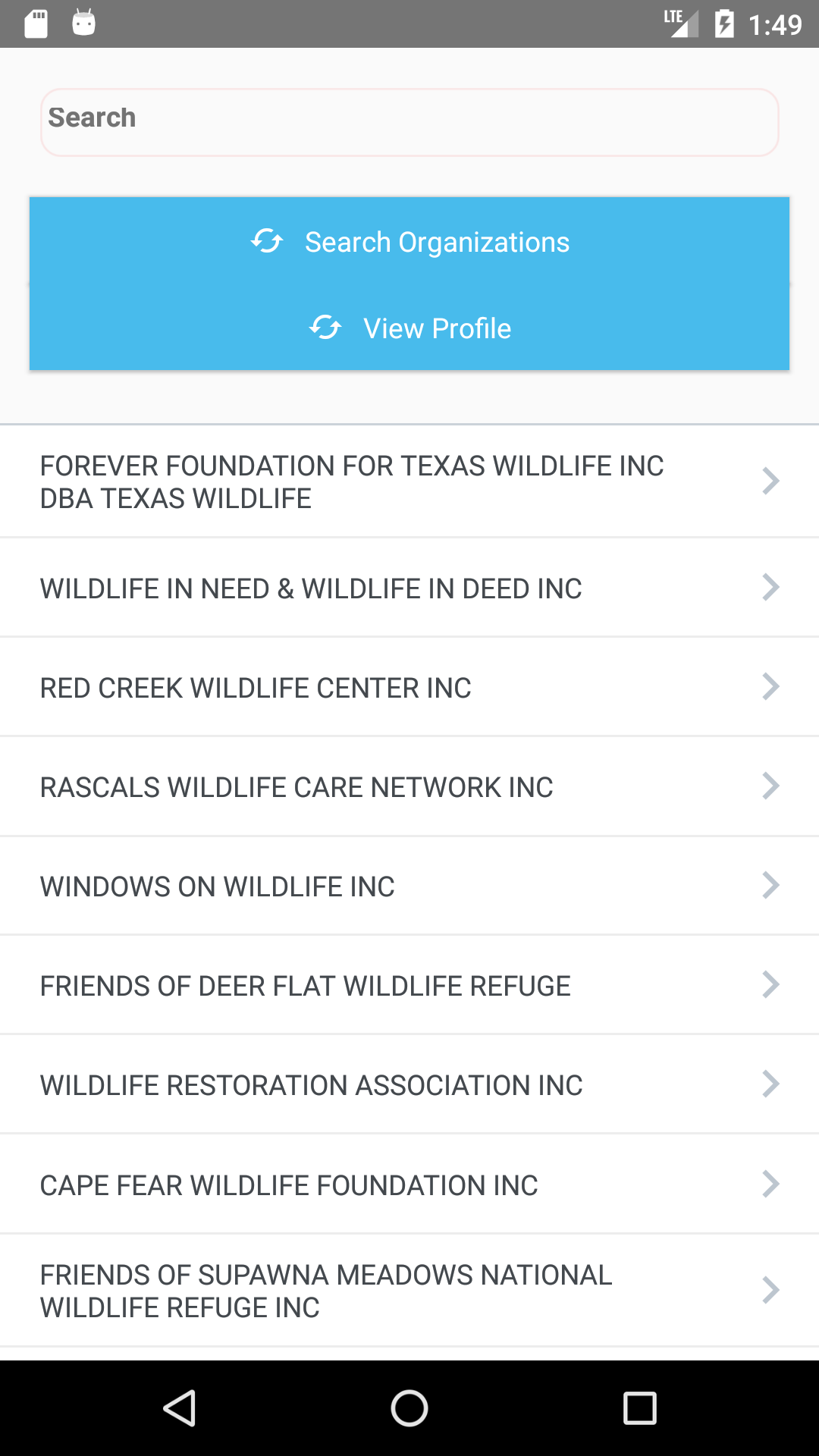Open View Profile
The width and height of the screenshot is (819, 1456).
409,328
